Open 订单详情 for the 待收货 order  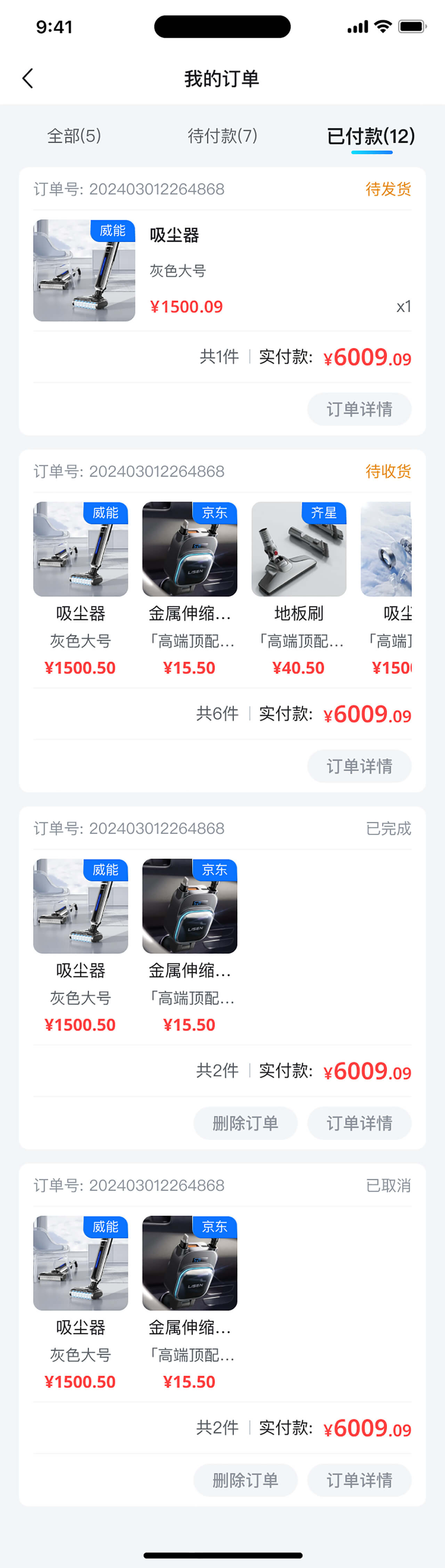click(359, 766)
